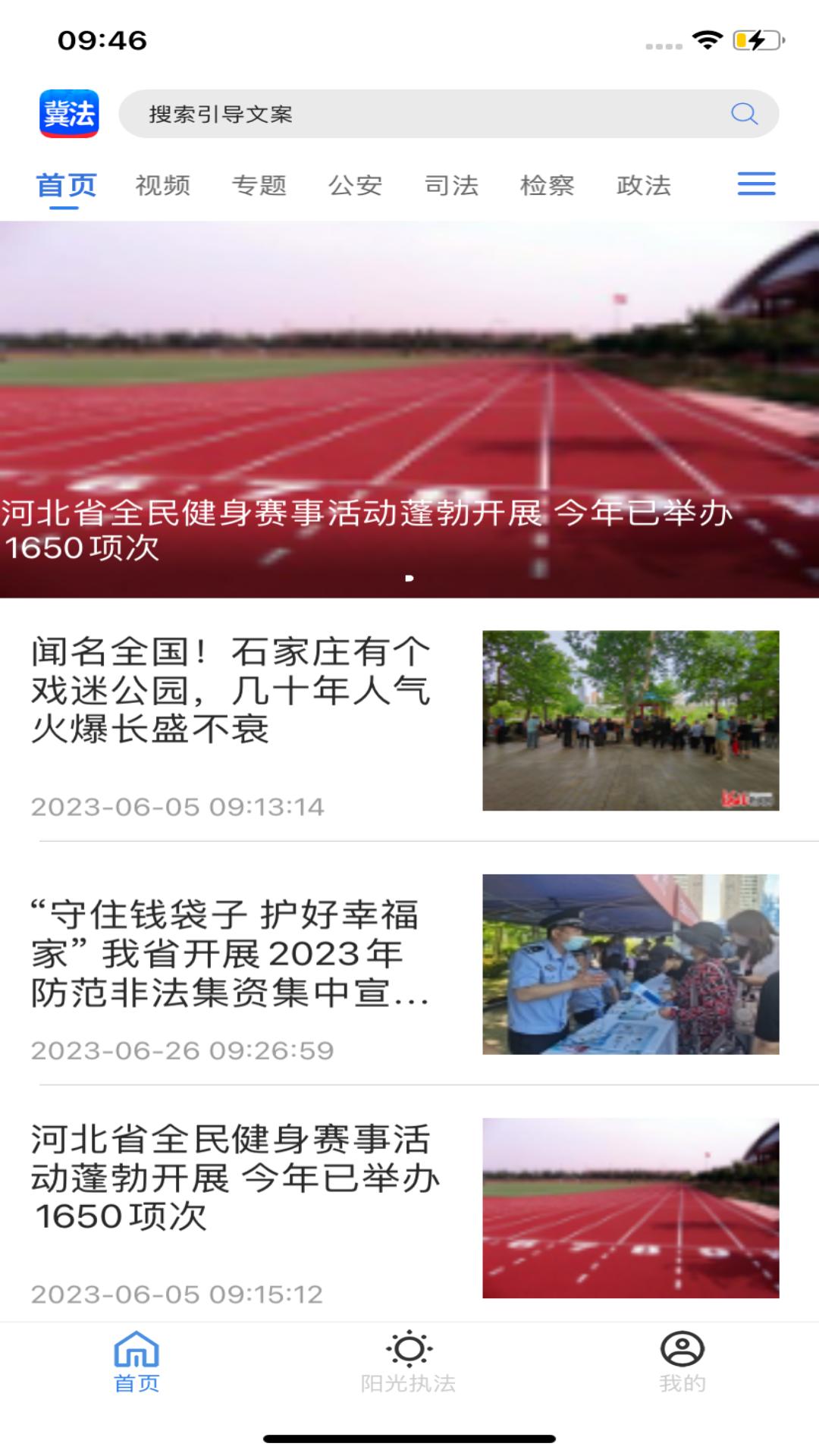Tap the search magnifier icon
The height and width of the screenshot is (1456, 819).
pyautogui.click(x=745, y=115)
